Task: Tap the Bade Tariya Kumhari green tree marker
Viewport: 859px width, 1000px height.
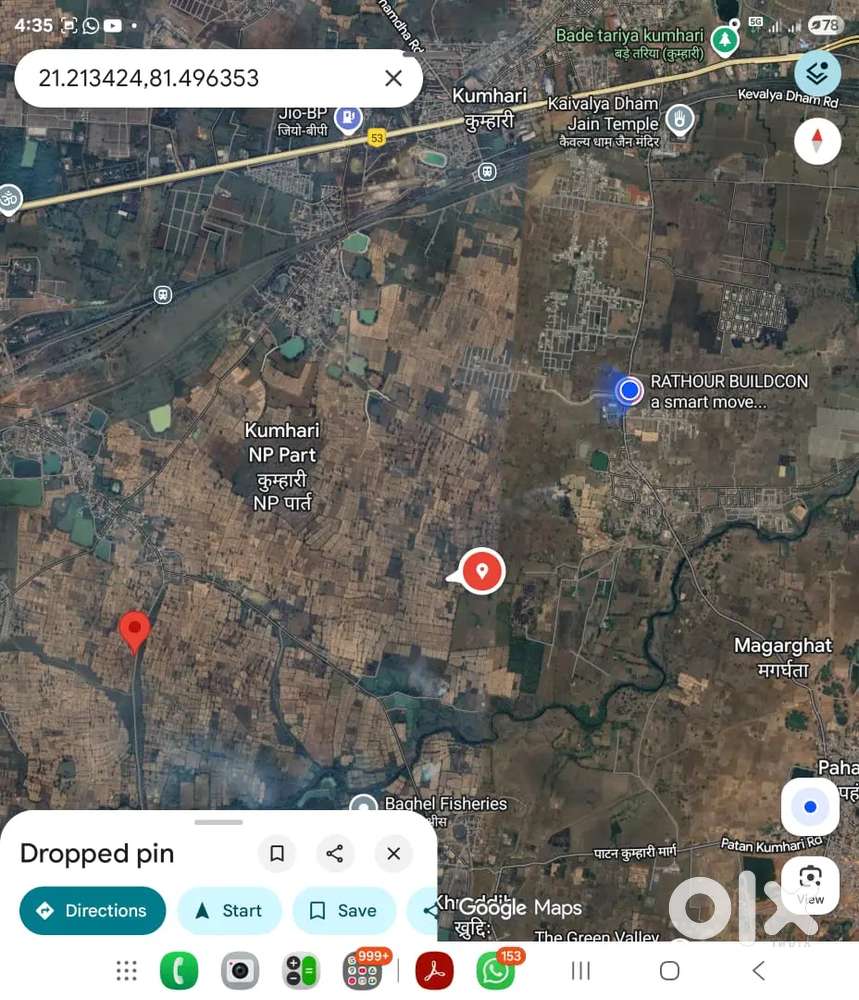Action: (x=724, y=39)
